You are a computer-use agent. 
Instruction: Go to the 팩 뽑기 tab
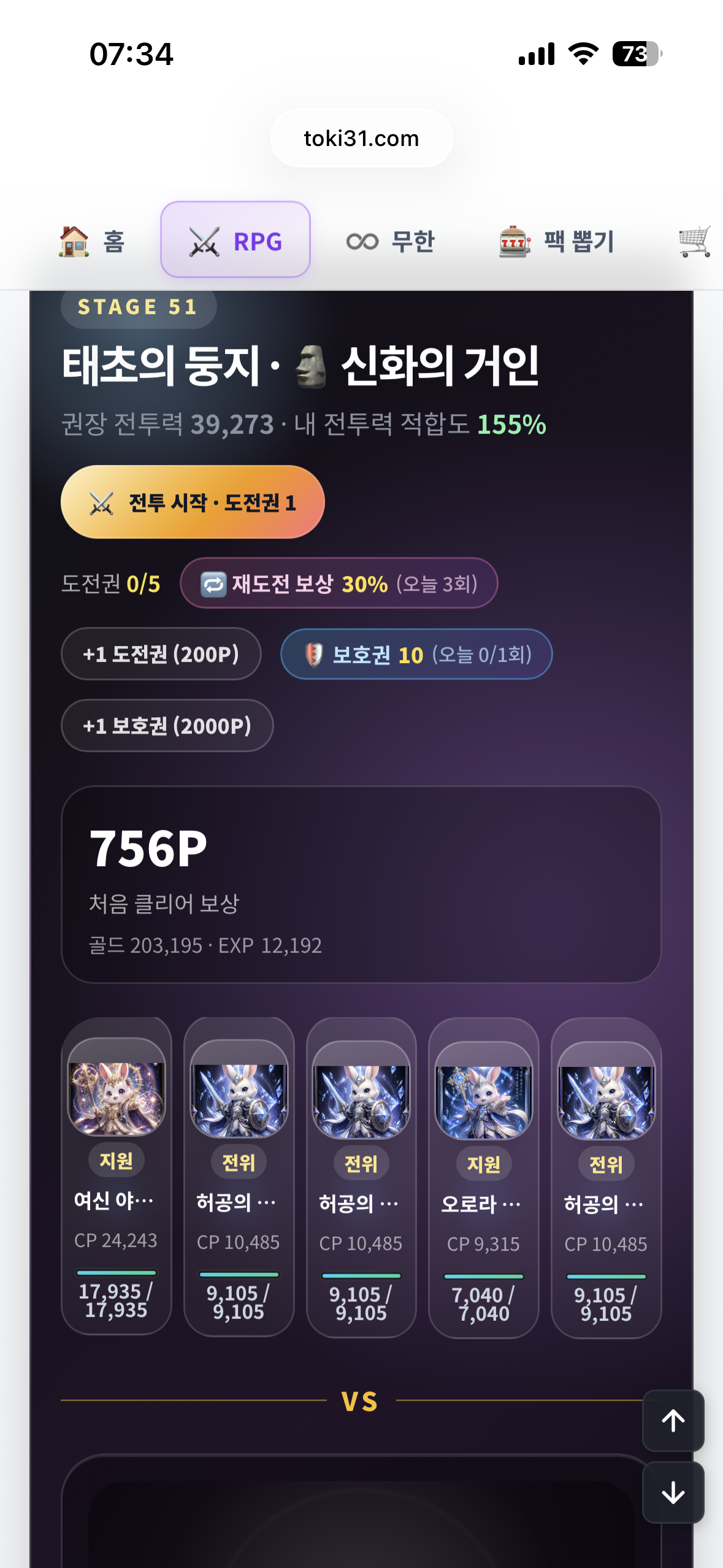[x=557, y=240]
